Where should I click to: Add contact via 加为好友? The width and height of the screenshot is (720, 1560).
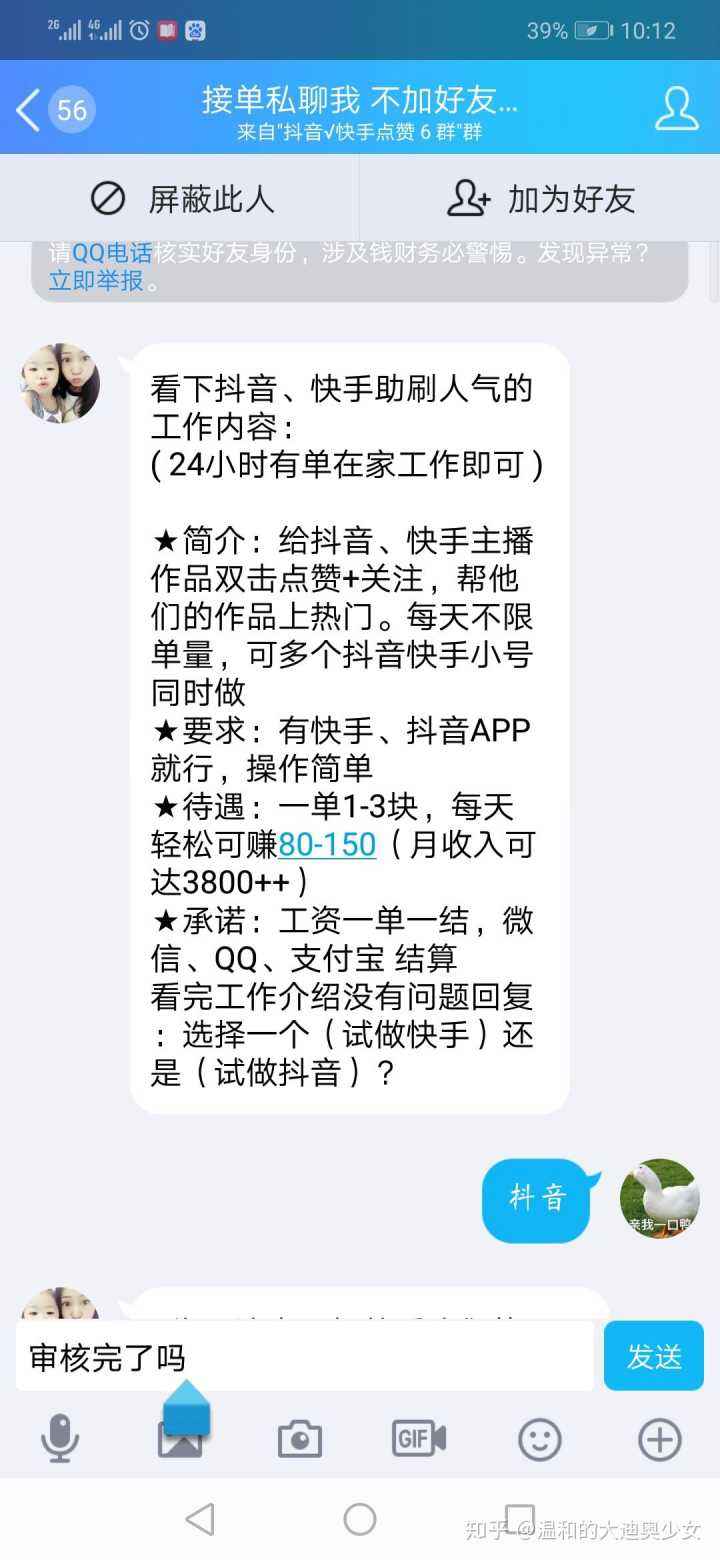540,199
